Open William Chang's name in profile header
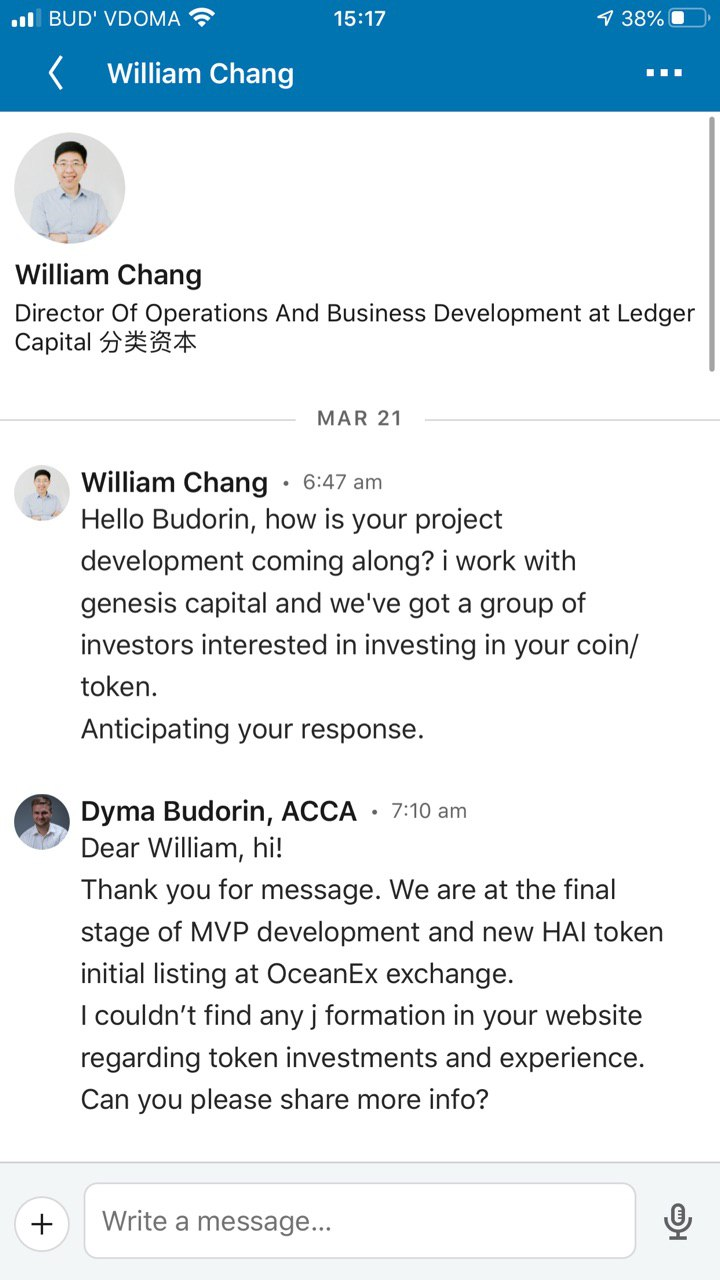 (108, 275)
